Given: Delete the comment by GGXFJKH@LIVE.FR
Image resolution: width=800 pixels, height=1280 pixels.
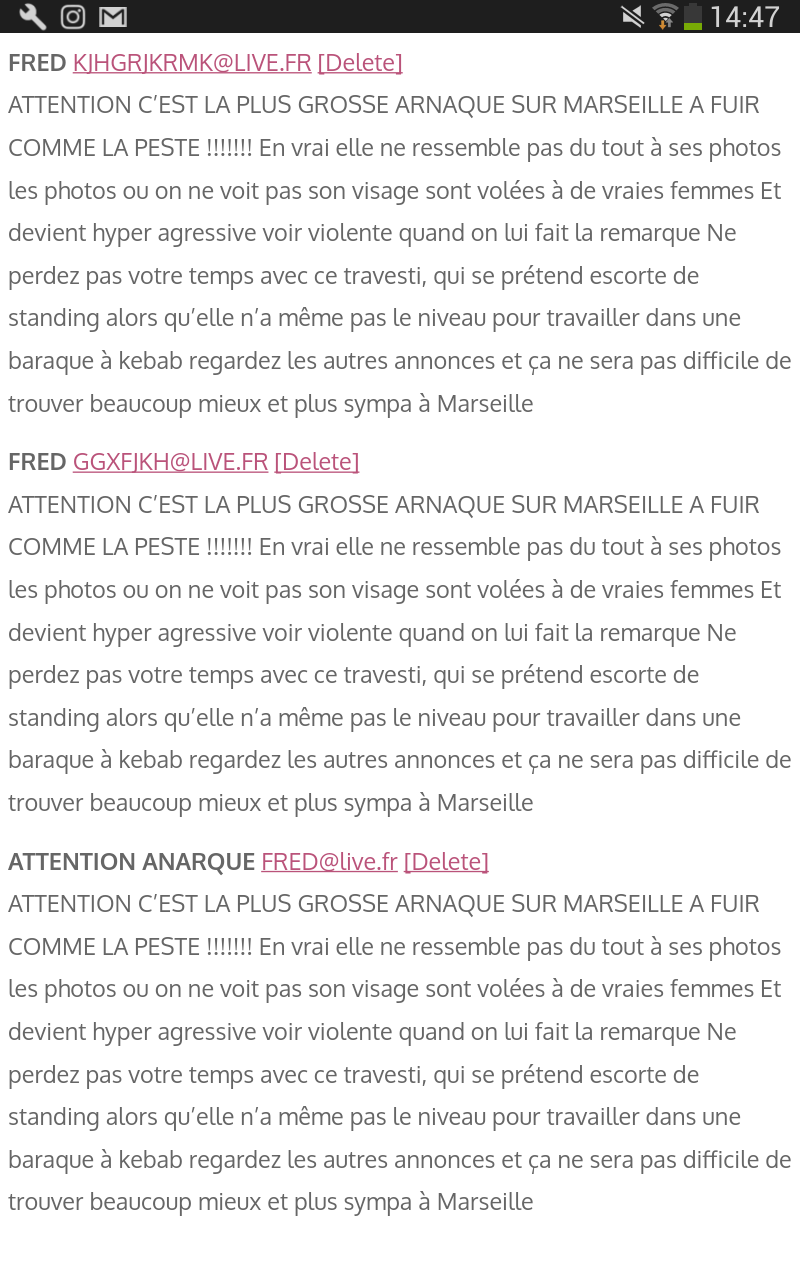Looking at the screenshot, I should [x=316, y=462].
